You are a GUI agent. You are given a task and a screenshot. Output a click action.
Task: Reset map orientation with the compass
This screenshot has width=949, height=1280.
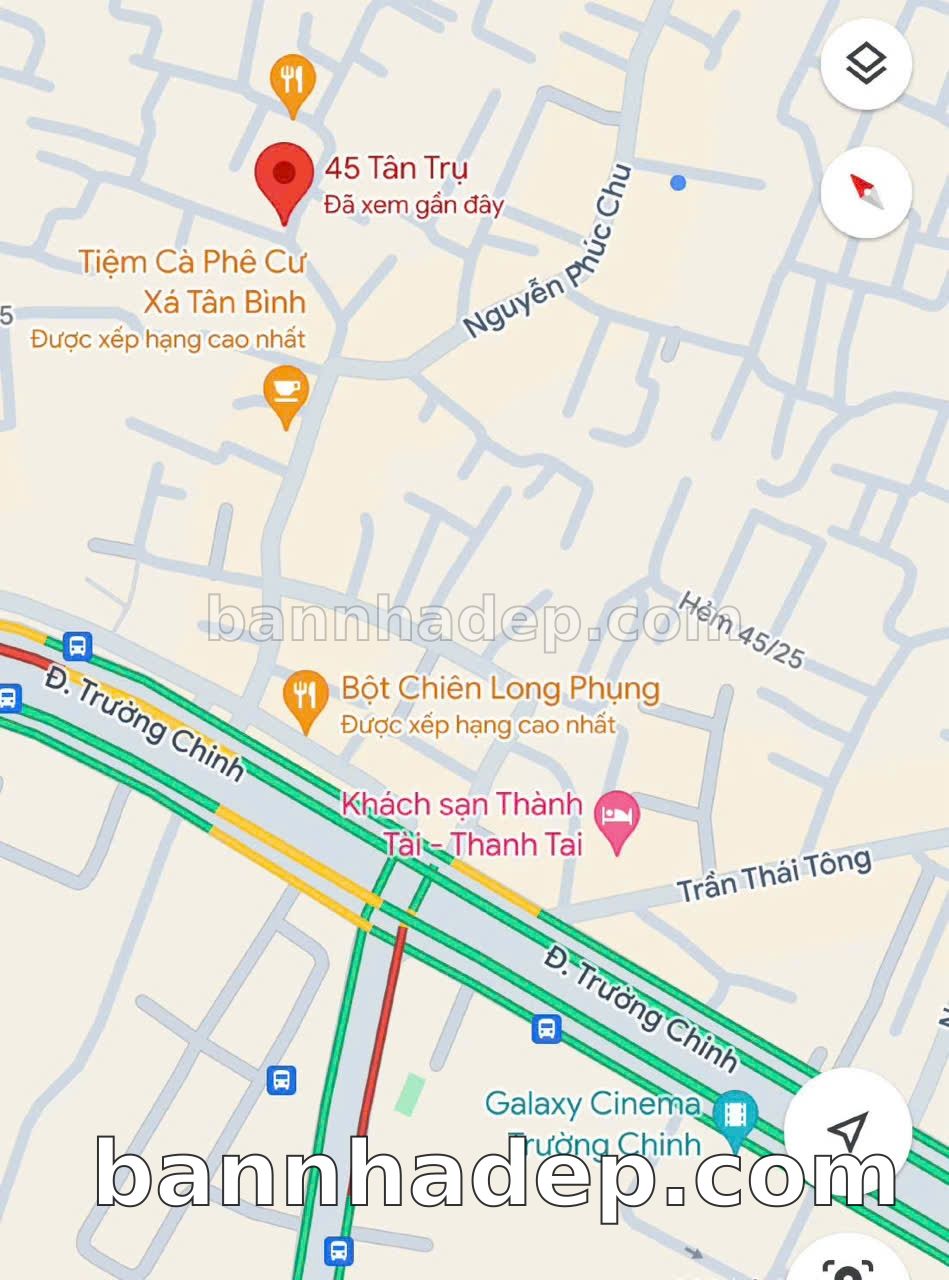coord(866,191)
